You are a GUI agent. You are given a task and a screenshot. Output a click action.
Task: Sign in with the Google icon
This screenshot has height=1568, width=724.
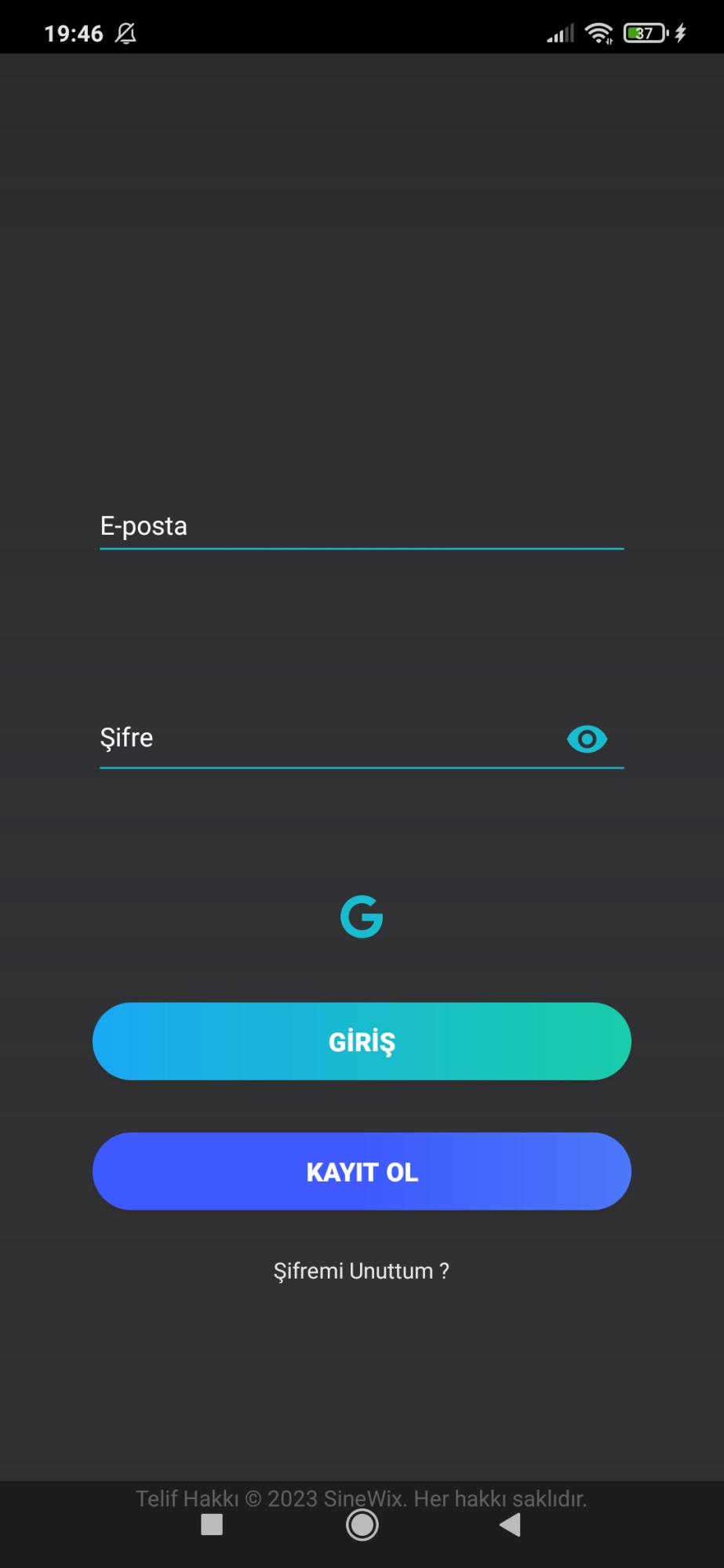(x=362, y=916)
